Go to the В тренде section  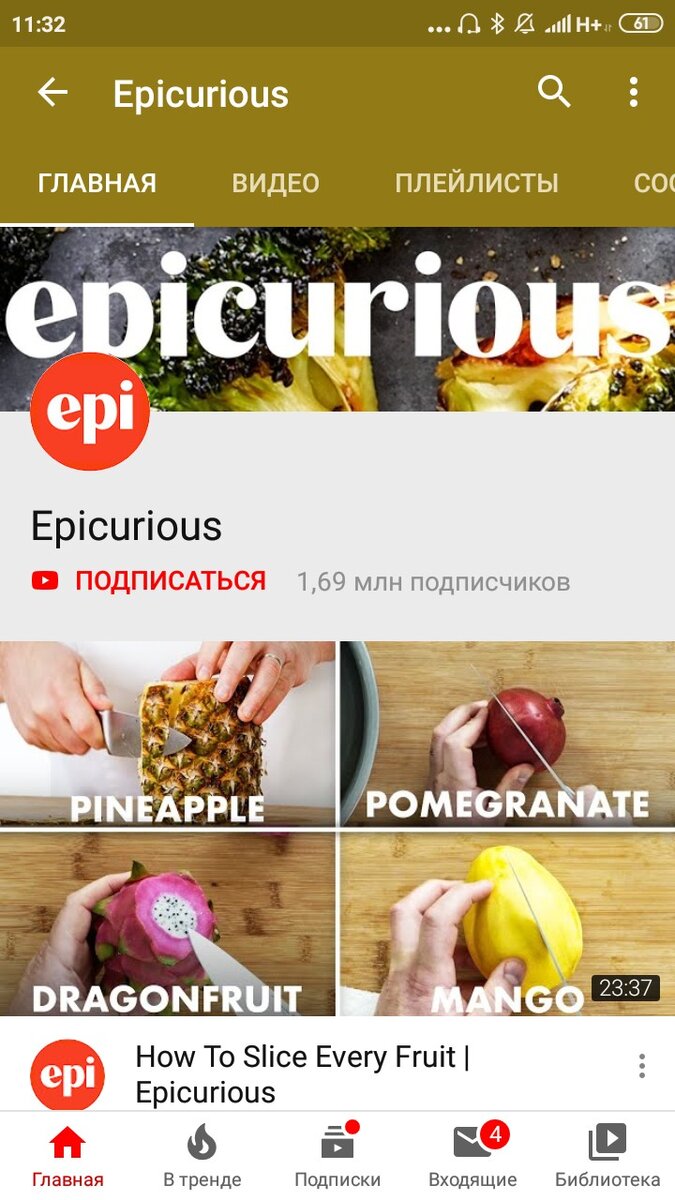pos(202,1156)
